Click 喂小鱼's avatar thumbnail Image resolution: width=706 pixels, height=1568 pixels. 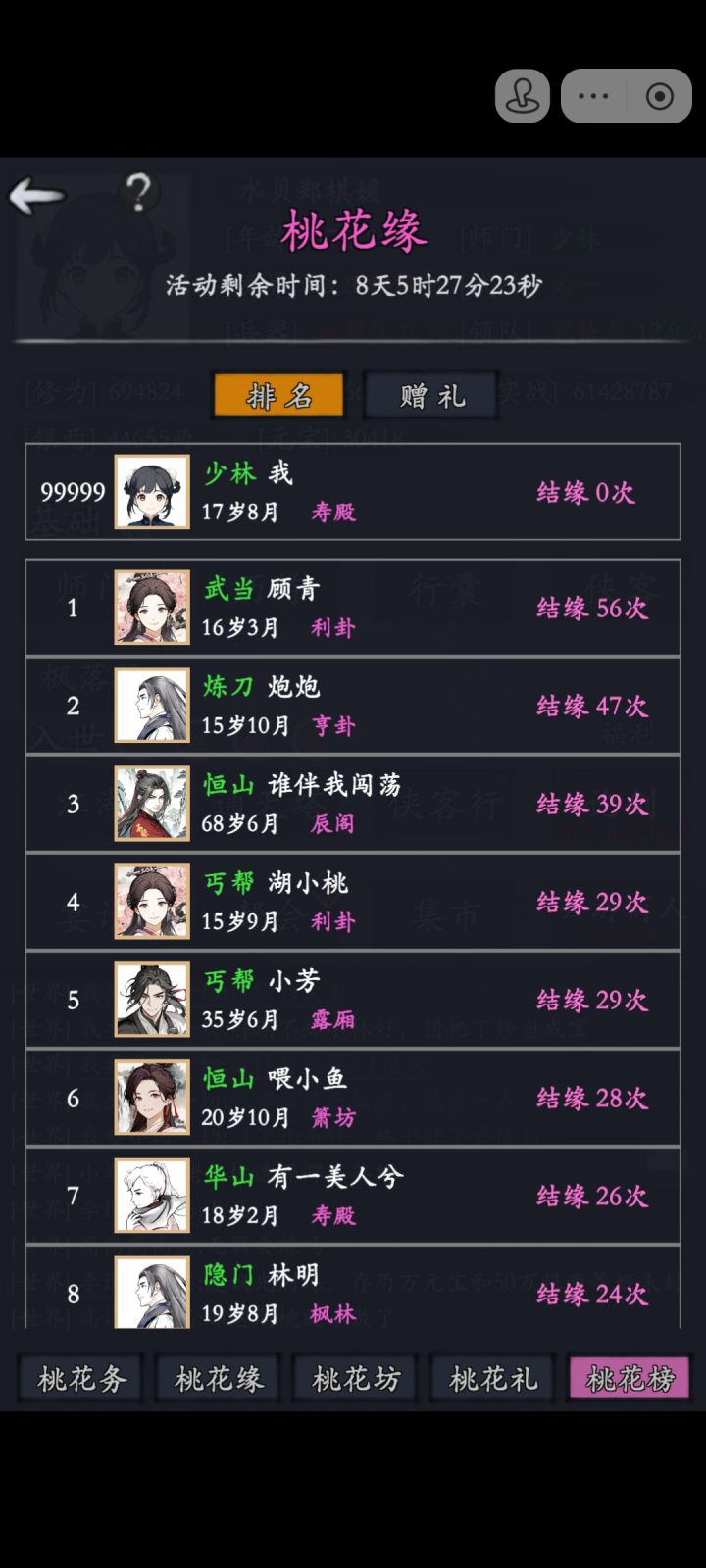click(x=149, y=1097)
